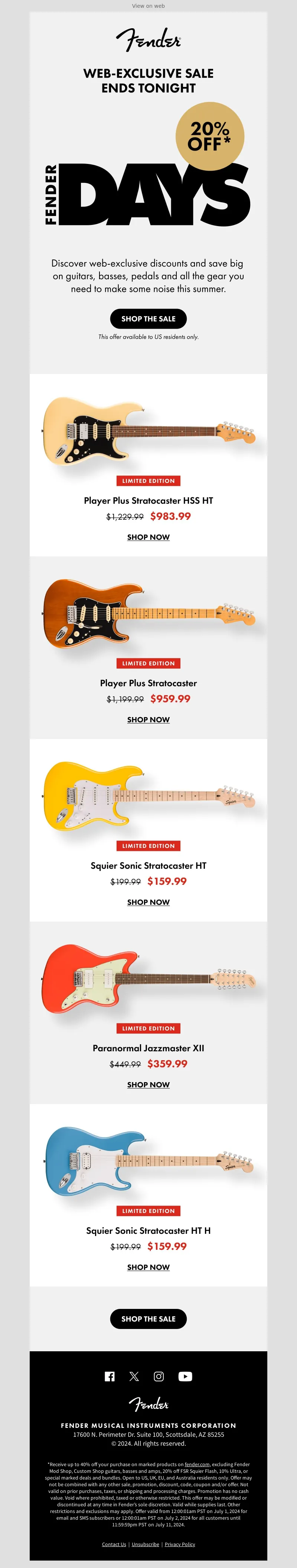The height and width of the screenshot is (1568, 297).
Task: Shop now for Player Plus Stratocaster
Action: coord(148,719)
